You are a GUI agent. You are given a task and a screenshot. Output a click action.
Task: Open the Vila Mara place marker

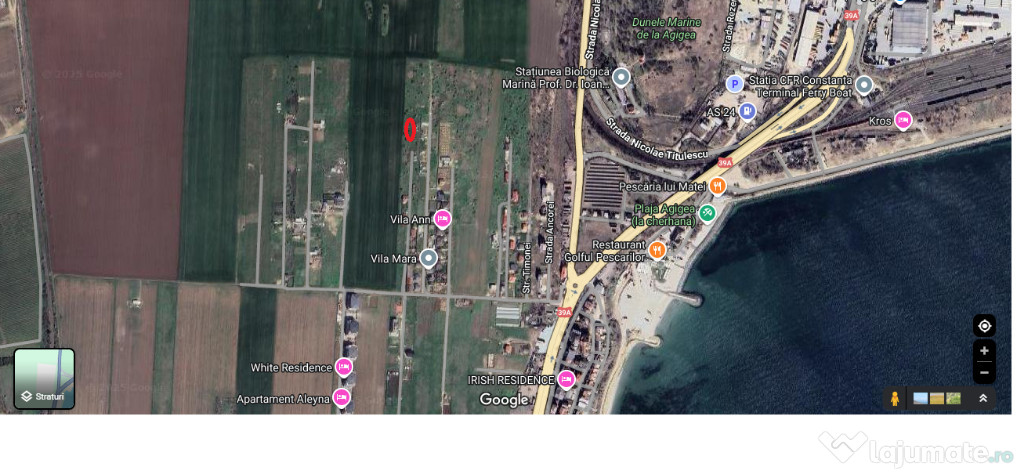tap(429, 259)
